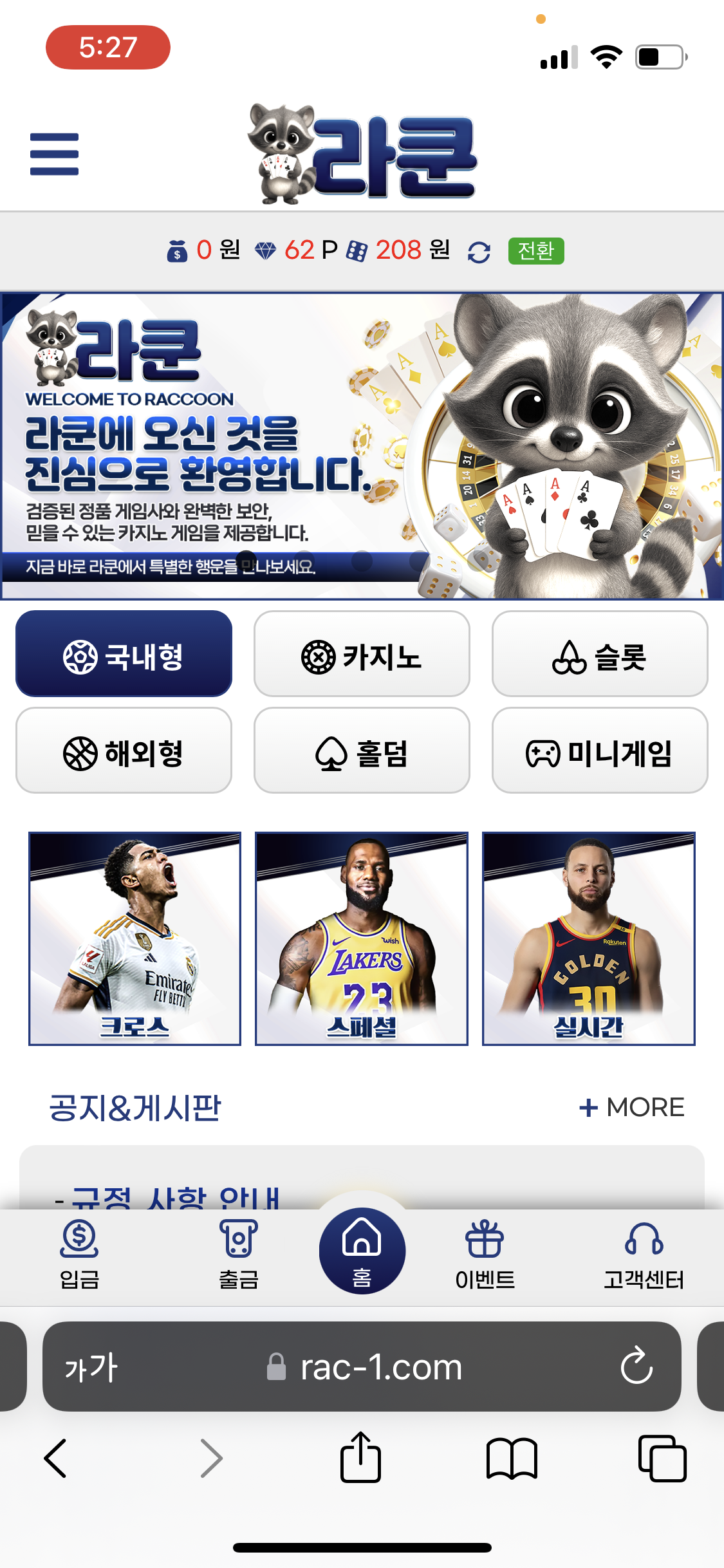Open the 미니게임 category

coord(600,751)
